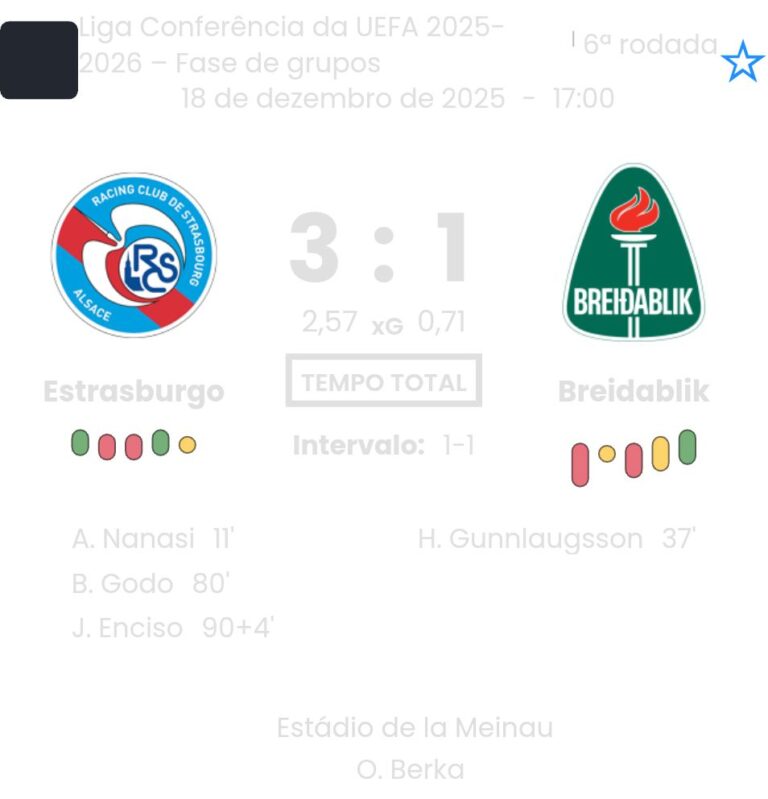Toggle the red loss pill for Breiðablik

pyautogui.click(x=580, y=463)
